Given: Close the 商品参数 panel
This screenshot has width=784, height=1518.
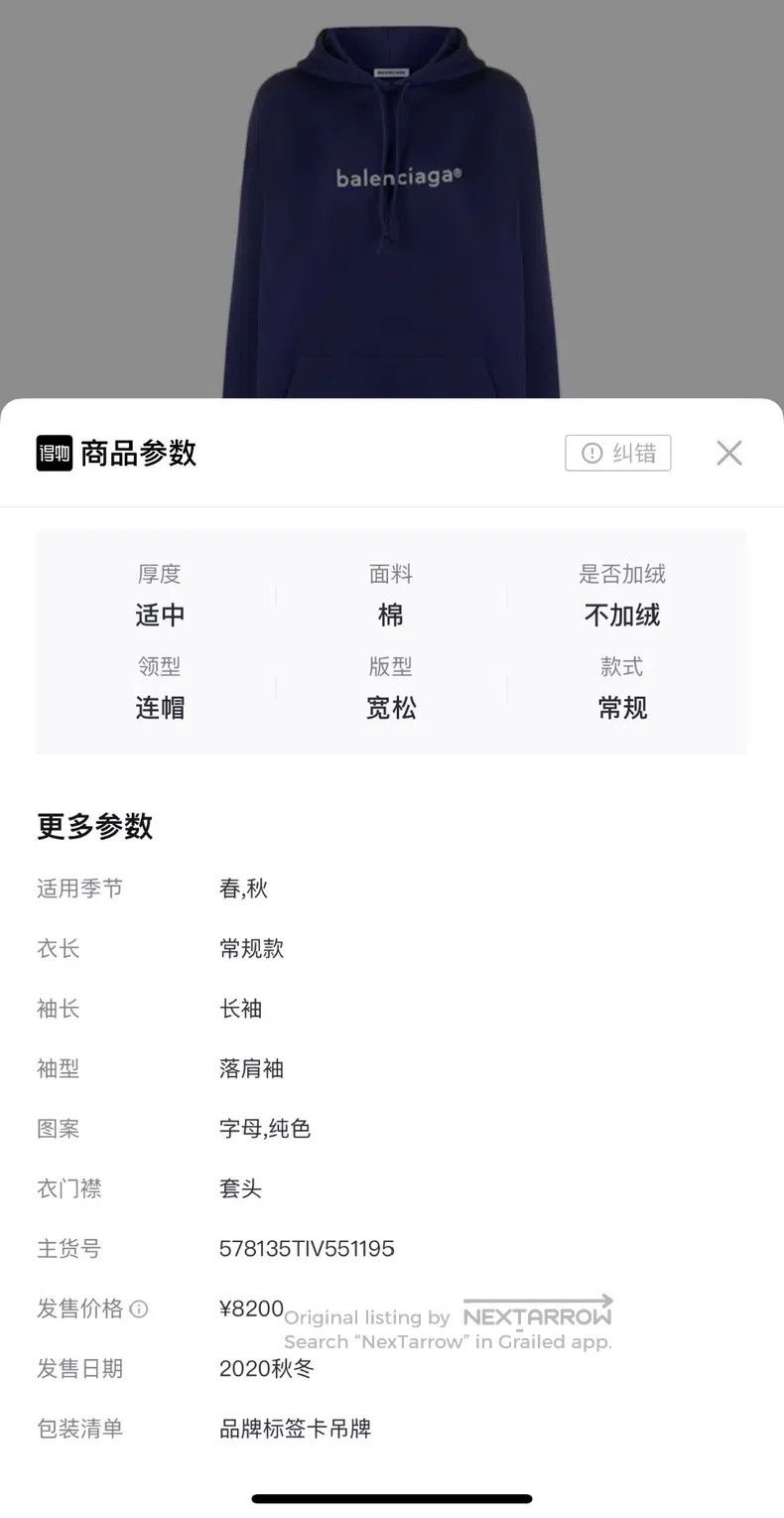Looking at the screenshot, I should pyautogui.click(x=729, y=453).
